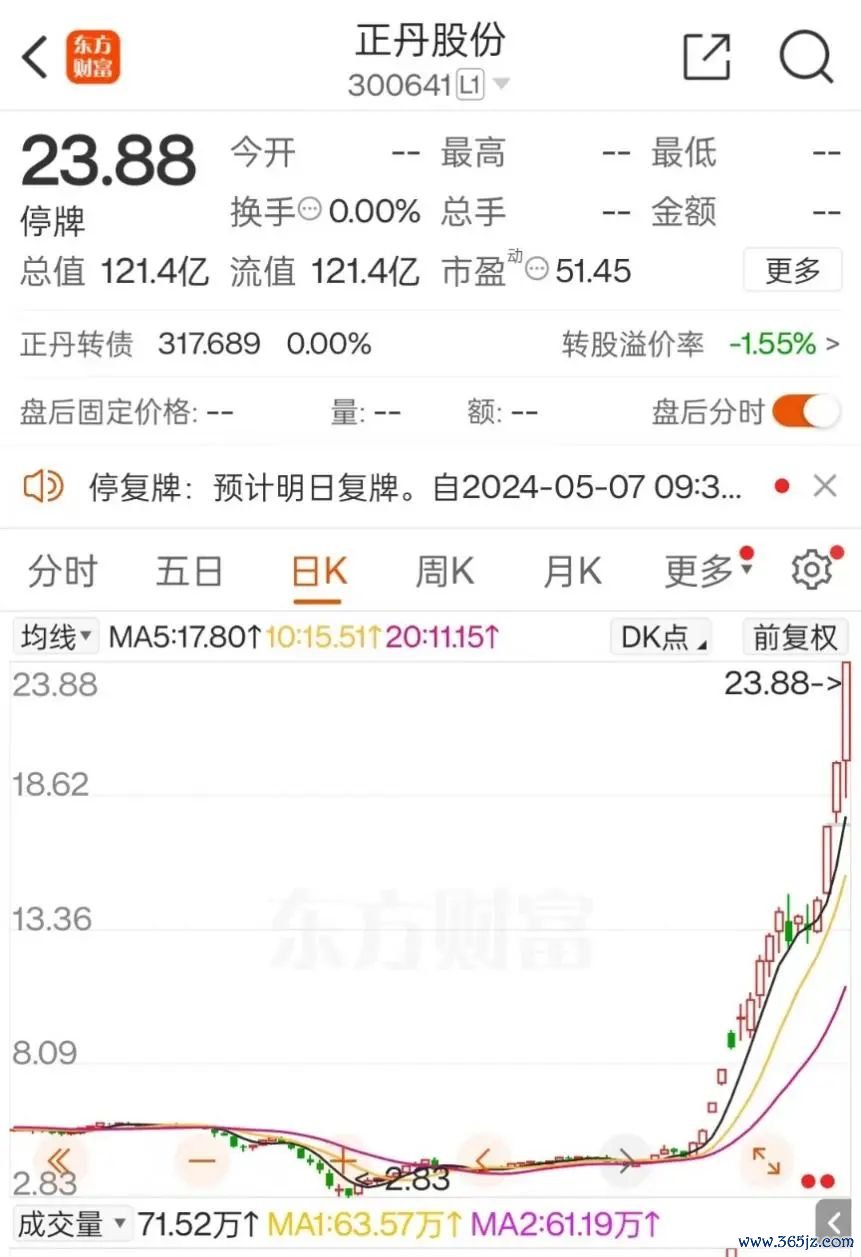The height and width of the screenshot is (1257, 861).
Task: Switch to the 月K chart tab
Action: click(571, 571)
